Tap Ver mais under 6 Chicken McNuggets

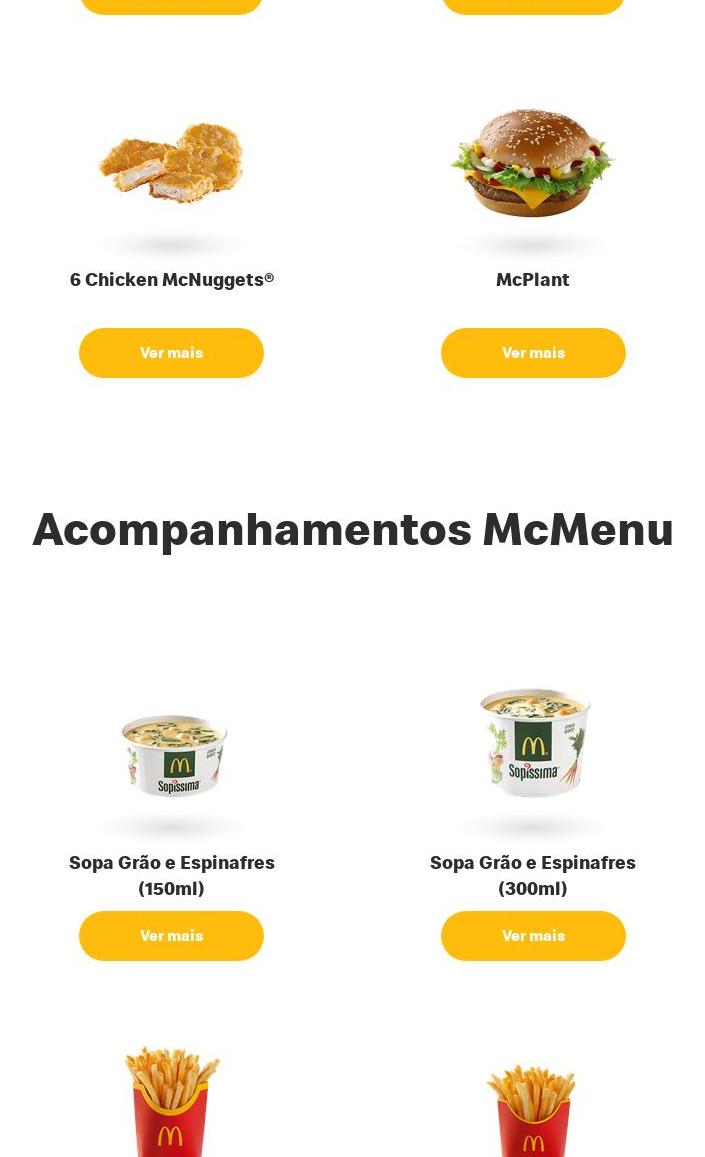tap(171, 353)
